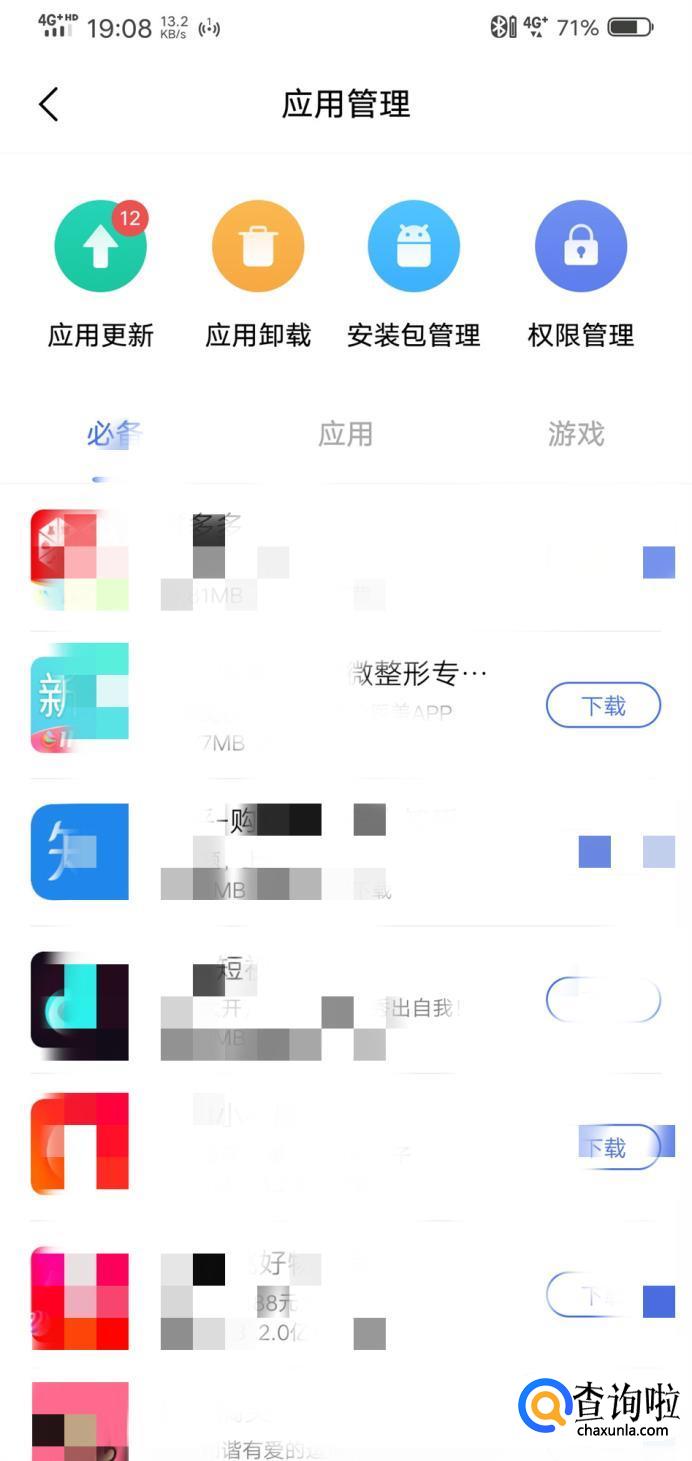Open 应用更新 with 12 updates
This screenshot has width=692, height=1461.
coord(100,247)
